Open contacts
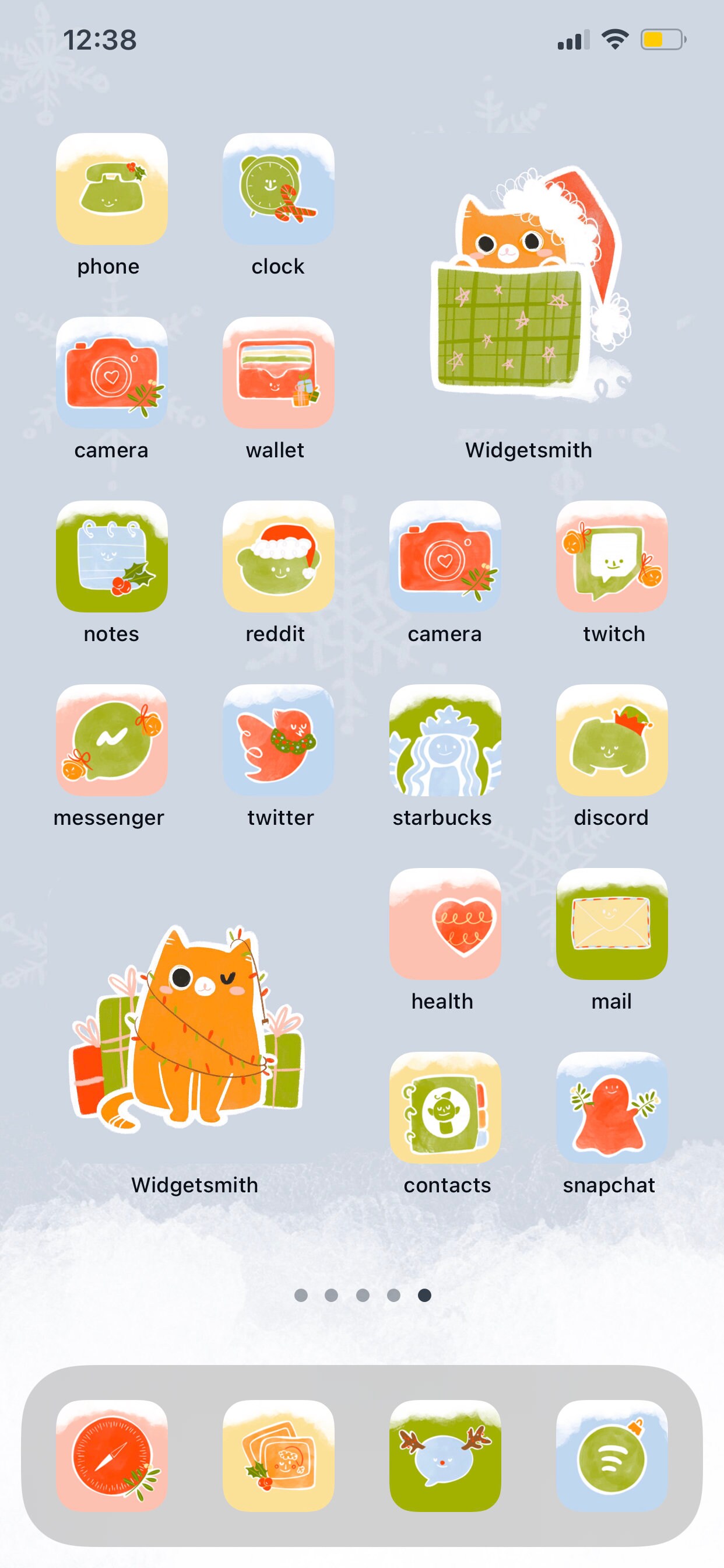724x1568 pixels. [x=445, y=1108]
